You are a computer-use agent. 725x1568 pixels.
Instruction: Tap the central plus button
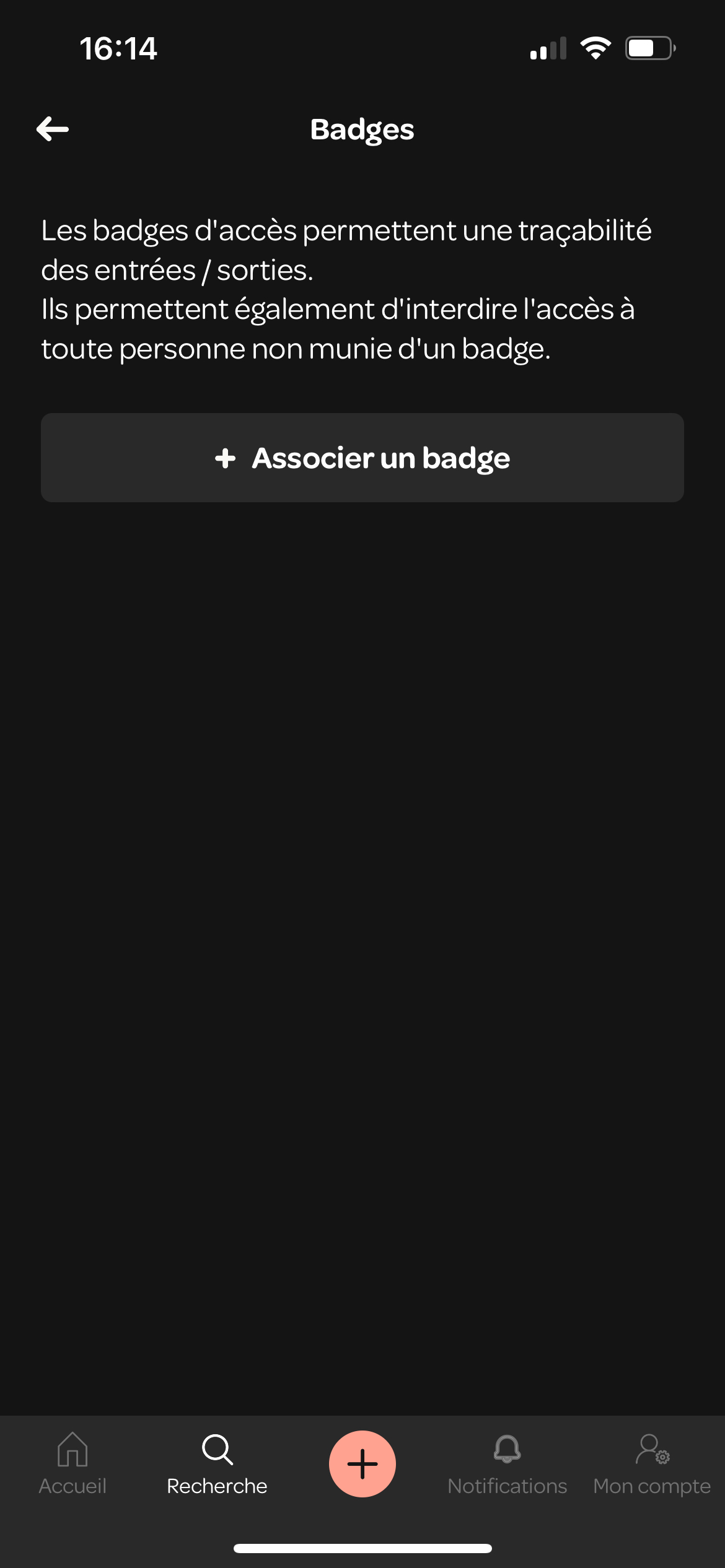tap(362, 1464)
